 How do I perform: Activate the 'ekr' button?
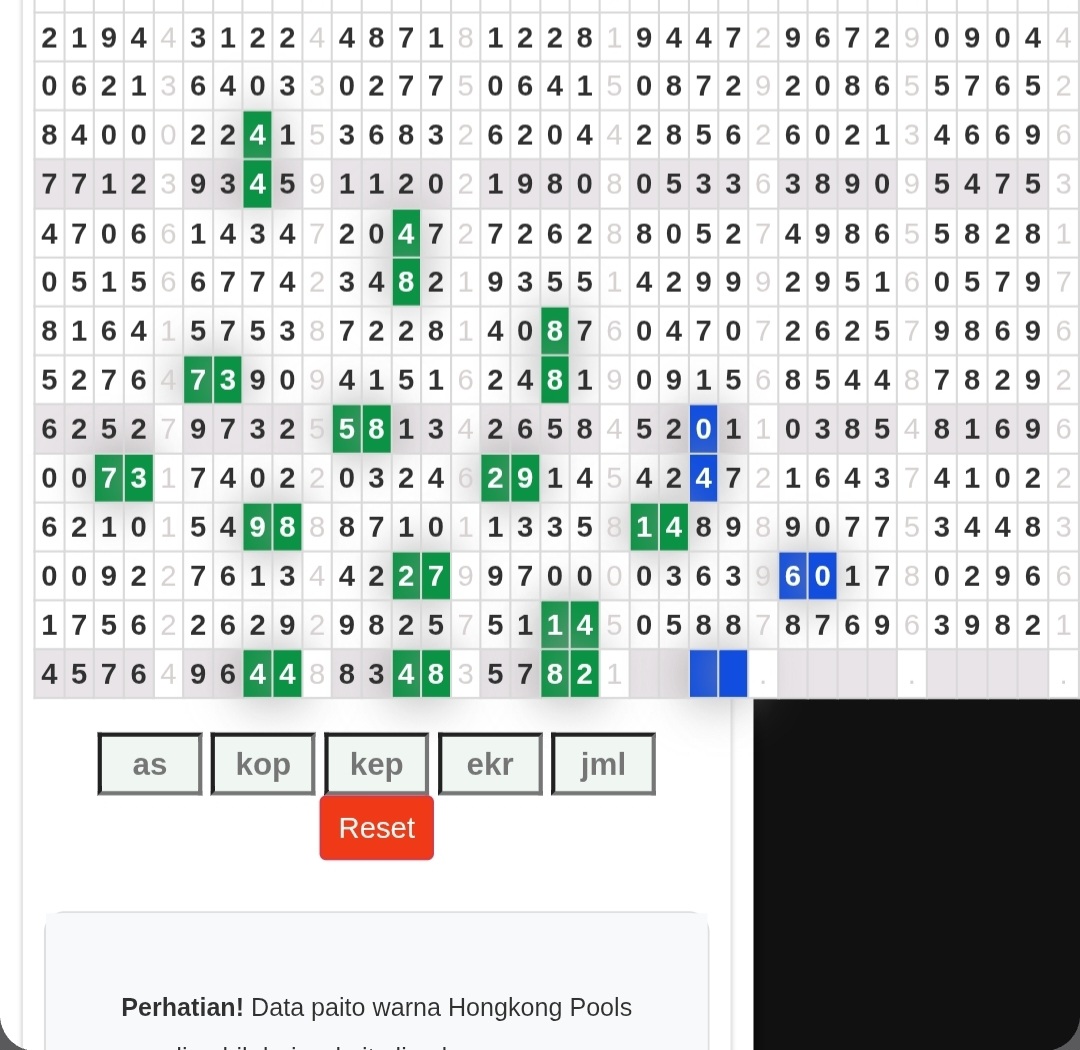coord(490,764)
